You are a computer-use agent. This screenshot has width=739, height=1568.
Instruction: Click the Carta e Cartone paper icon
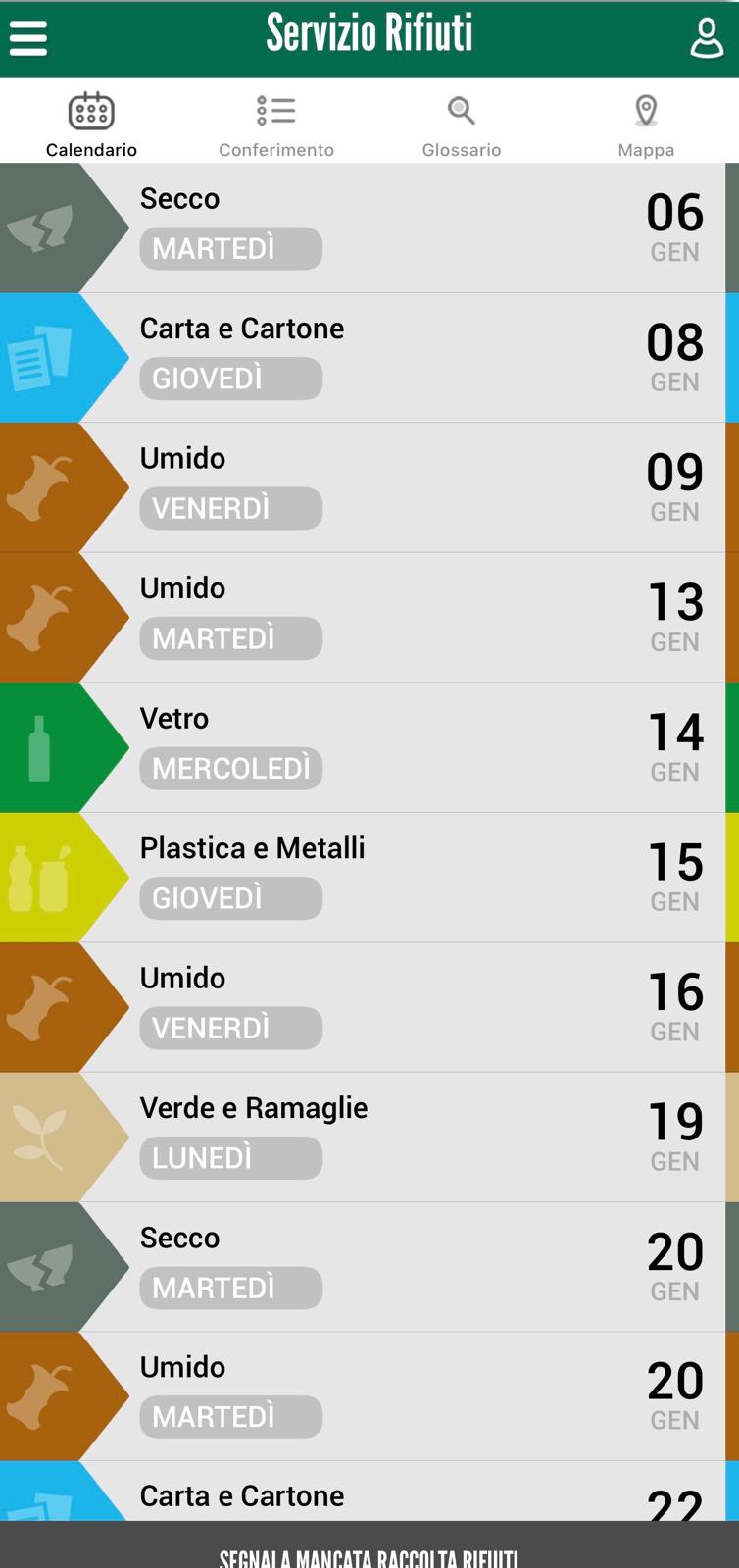pyautogui.click(x=44, y=356)
